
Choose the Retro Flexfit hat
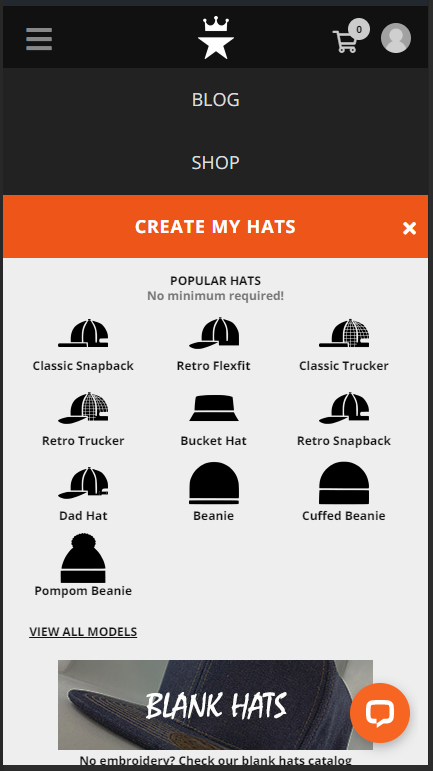click(214, 345)
